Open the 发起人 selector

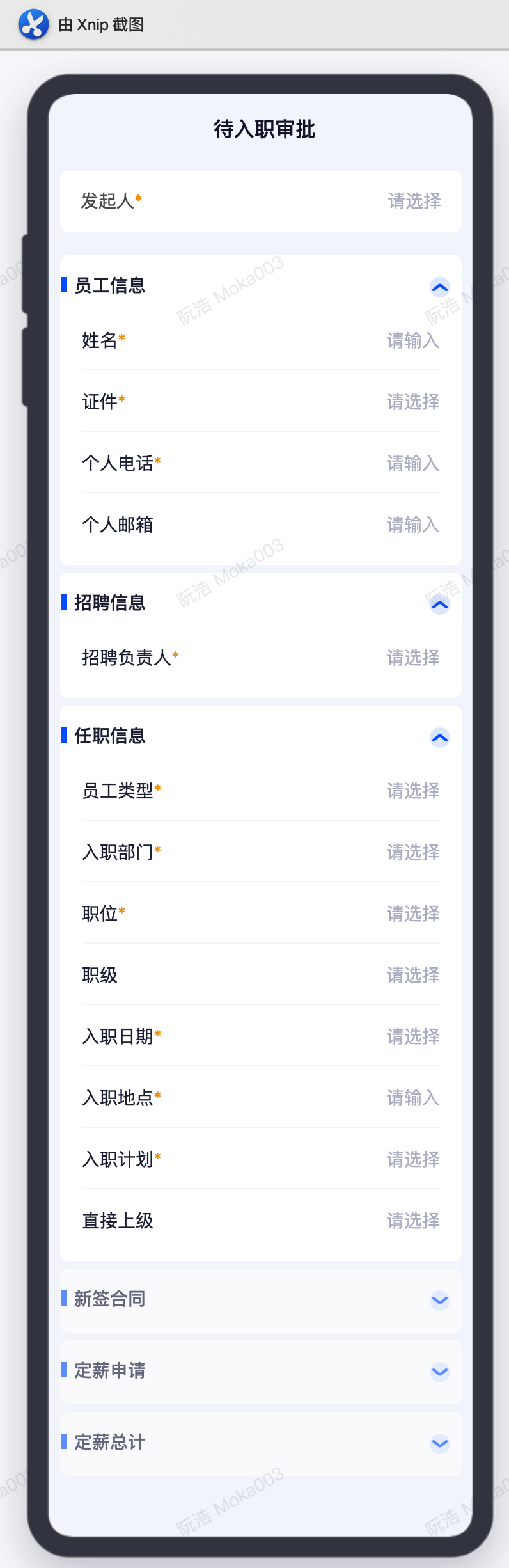414,202
